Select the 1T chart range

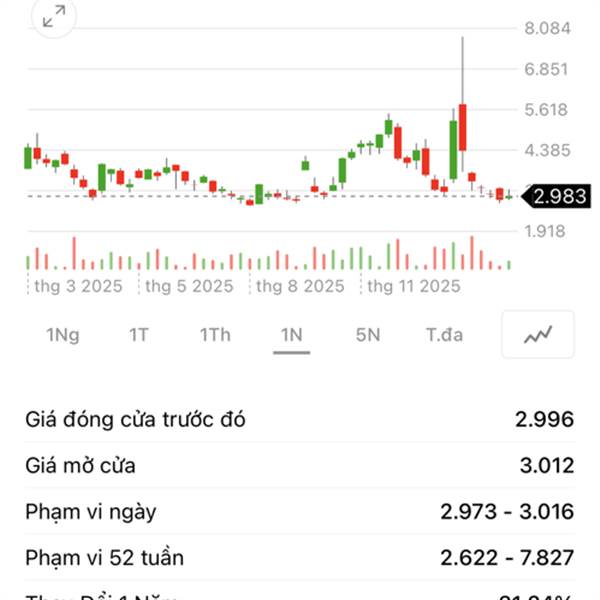click(x=139, y=335)
